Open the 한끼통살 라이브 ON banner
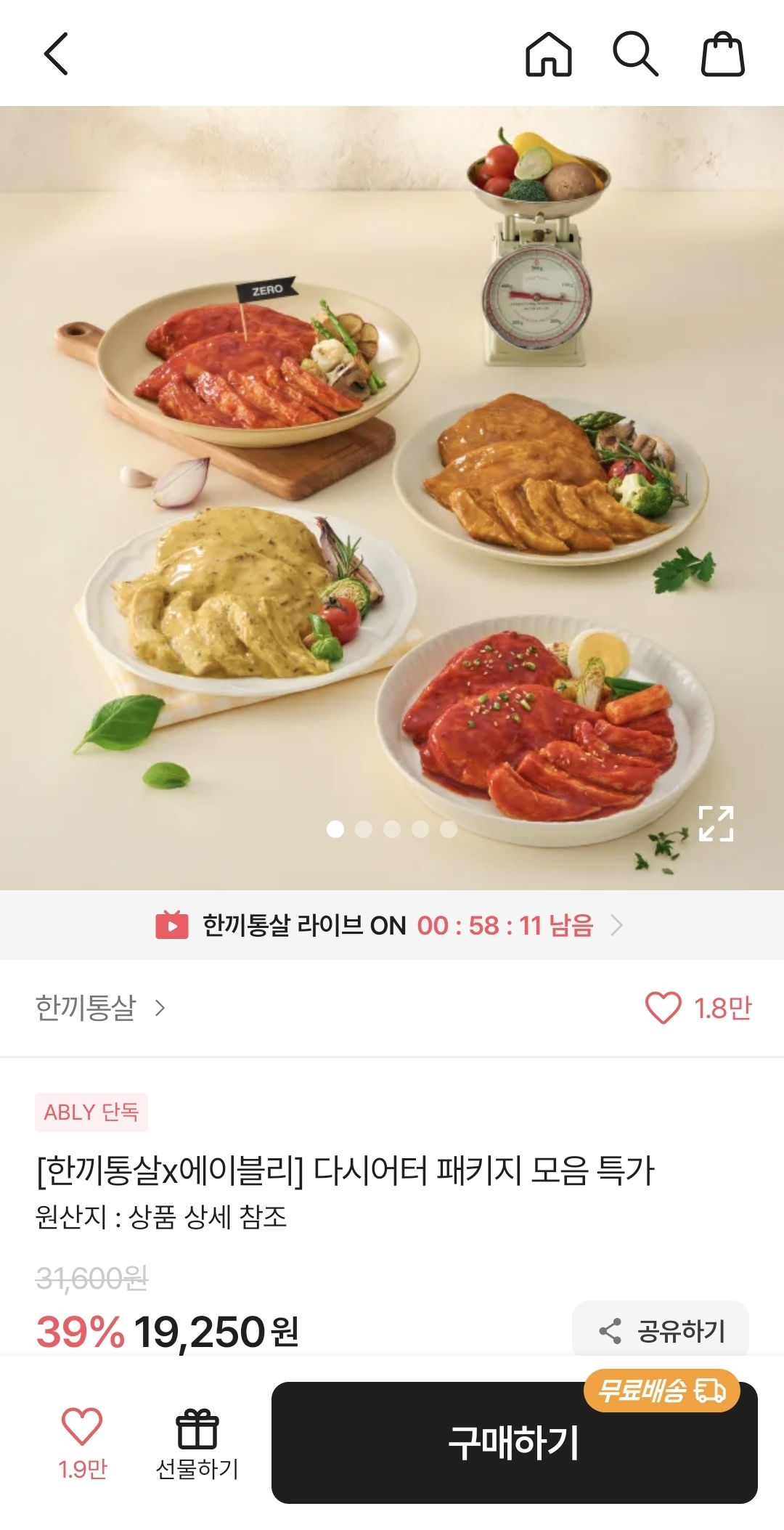The height and width of the screenshot is (1530, 784). pyautogui.click(x=392, y=925)
